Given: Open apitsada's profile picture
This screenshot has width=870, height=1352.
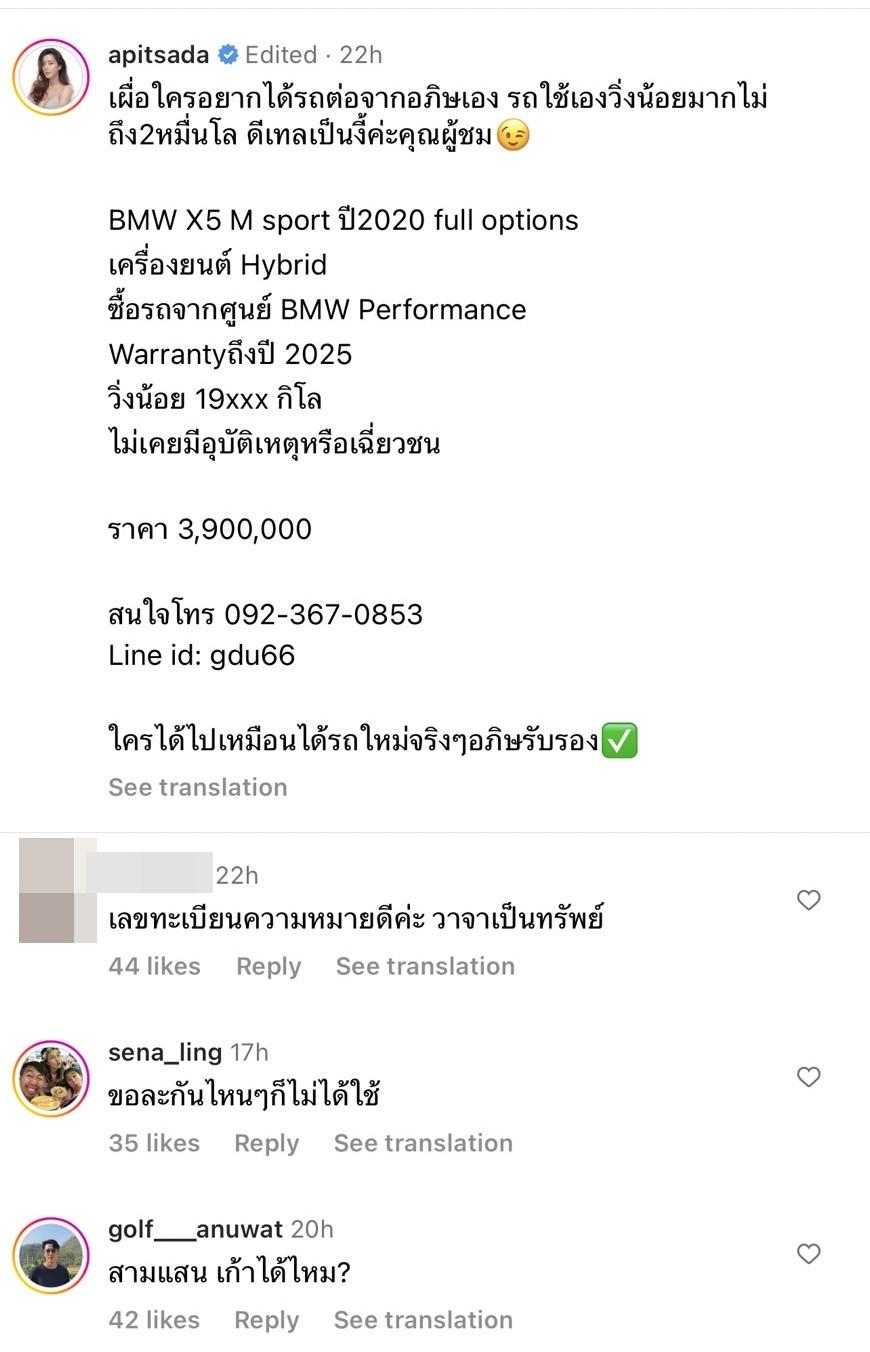Looking at the screenshot, I should [x=51, y=77].
